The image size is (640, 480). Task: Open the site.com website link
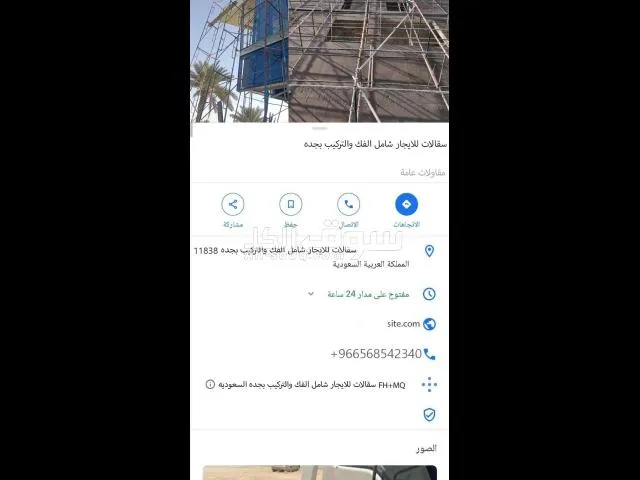[403, 324]
